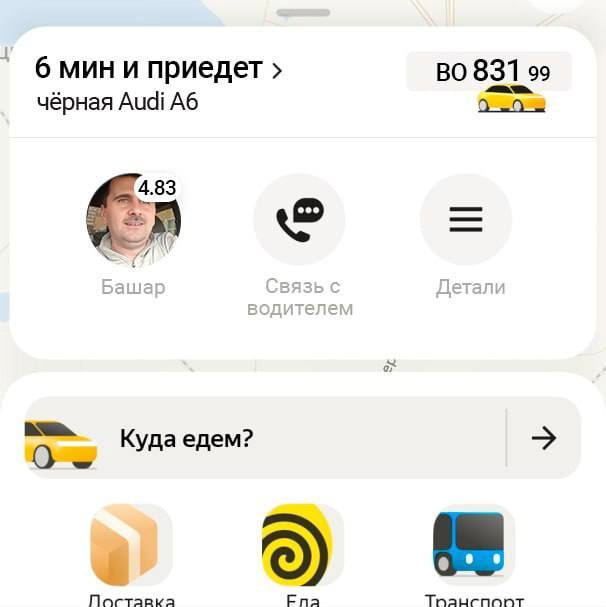Open ride Детали menu
Image resolution: width=606 pixels, height=607 pixels.
(x=466, y=220)
